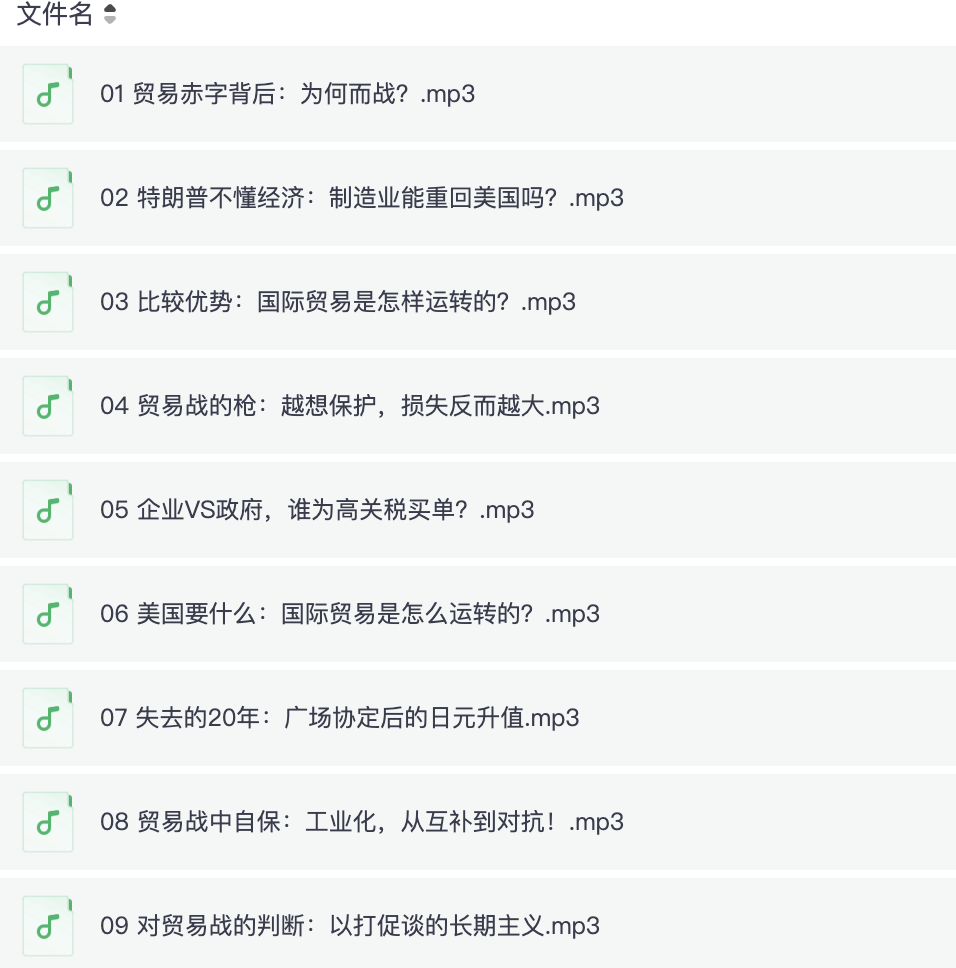The width and height of the screenshot is (956, 968).
Task: Click the audio icon beside 04 贸易战的枪
Action: 46,406
